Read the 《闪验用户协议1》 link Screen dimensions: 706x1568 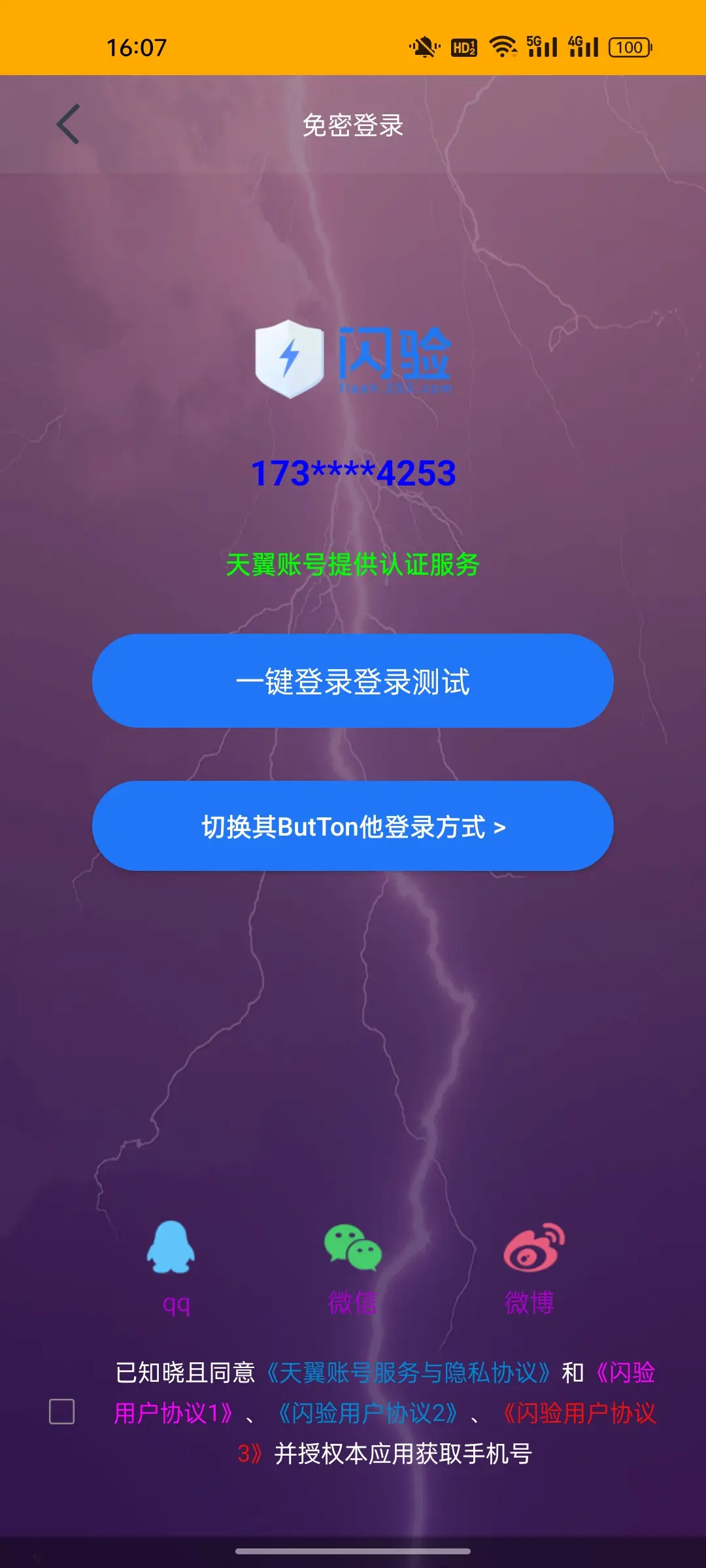173,1413
